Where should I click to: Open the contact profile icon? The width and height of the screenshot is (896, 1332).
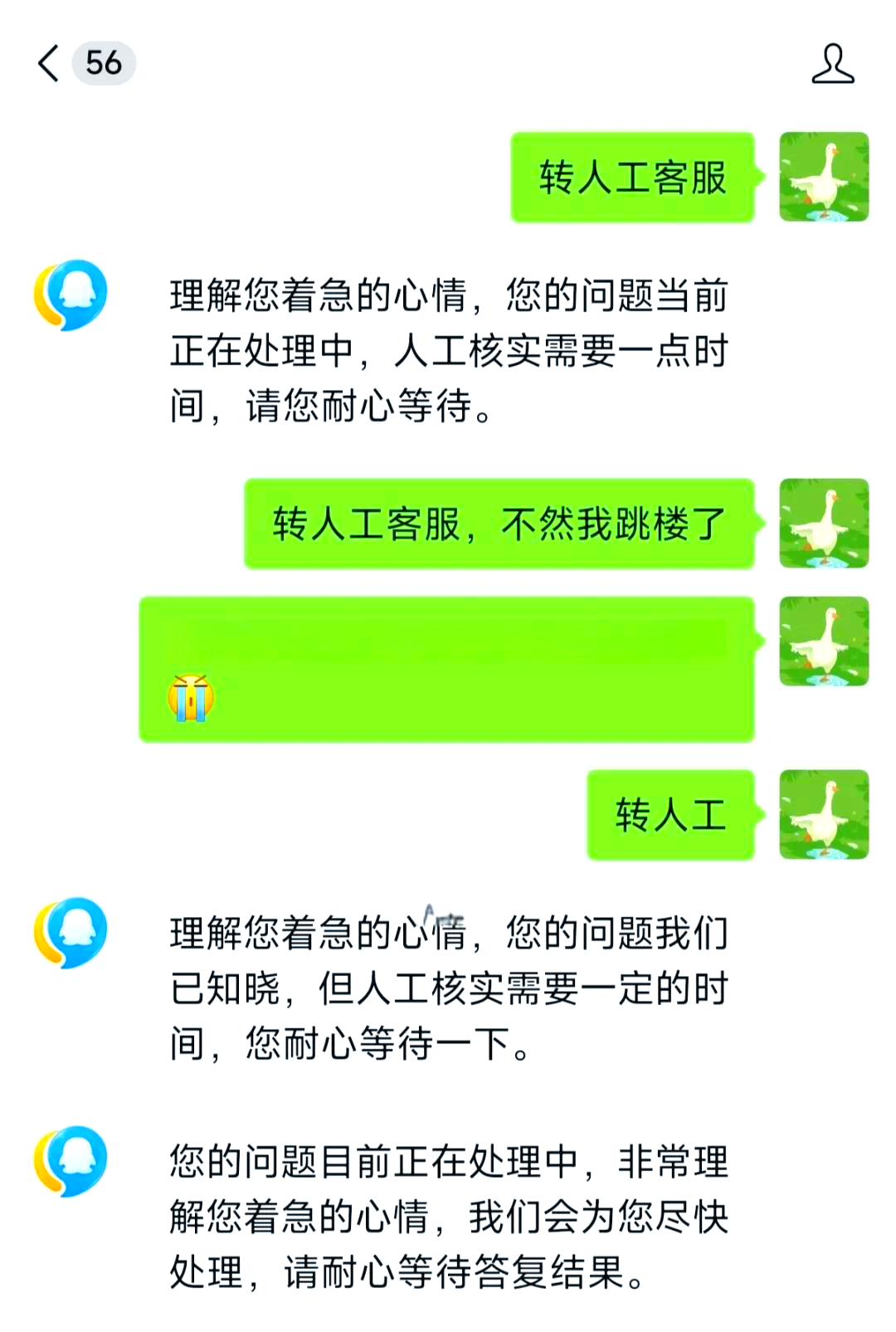tap(832, 64)
